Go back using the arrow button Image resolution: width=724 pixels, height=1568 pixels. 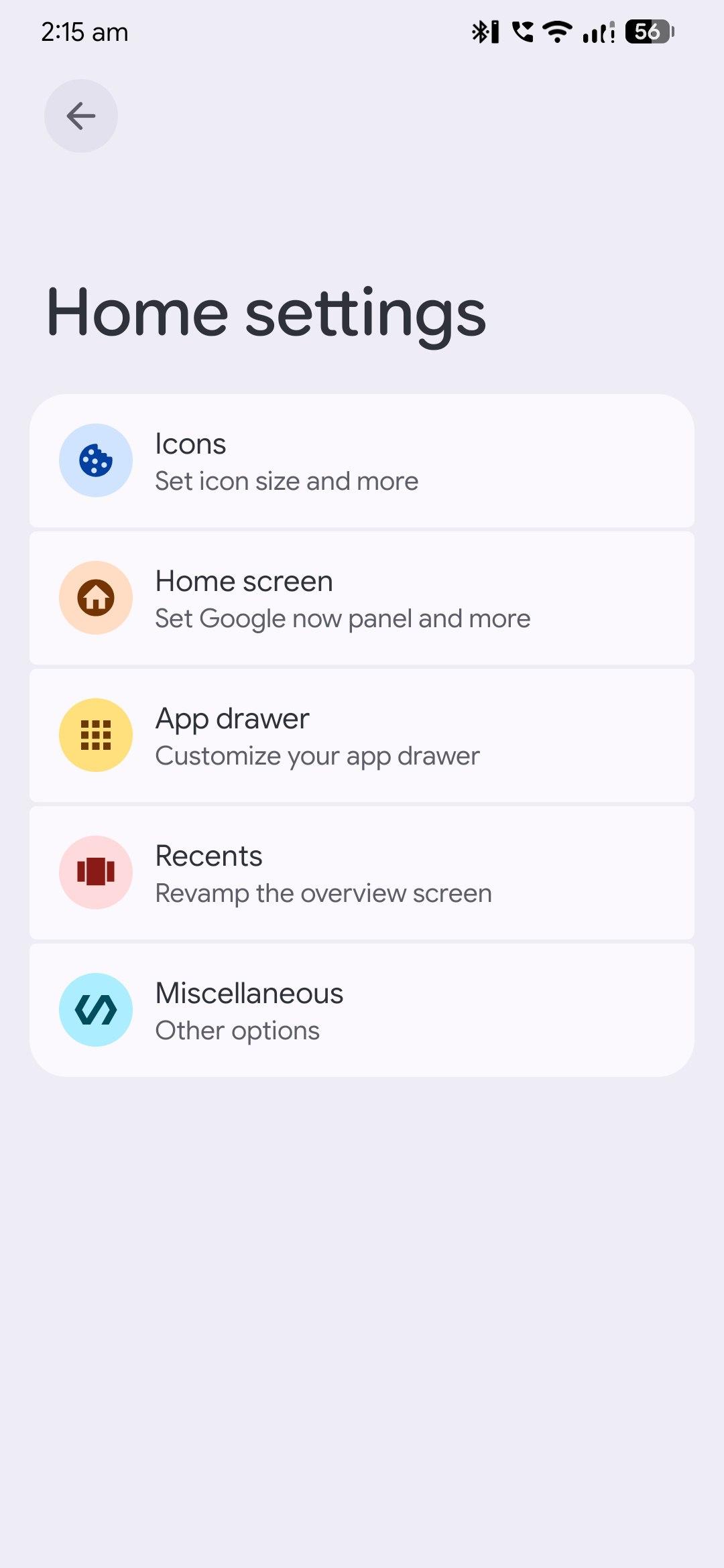pos(81,116)
